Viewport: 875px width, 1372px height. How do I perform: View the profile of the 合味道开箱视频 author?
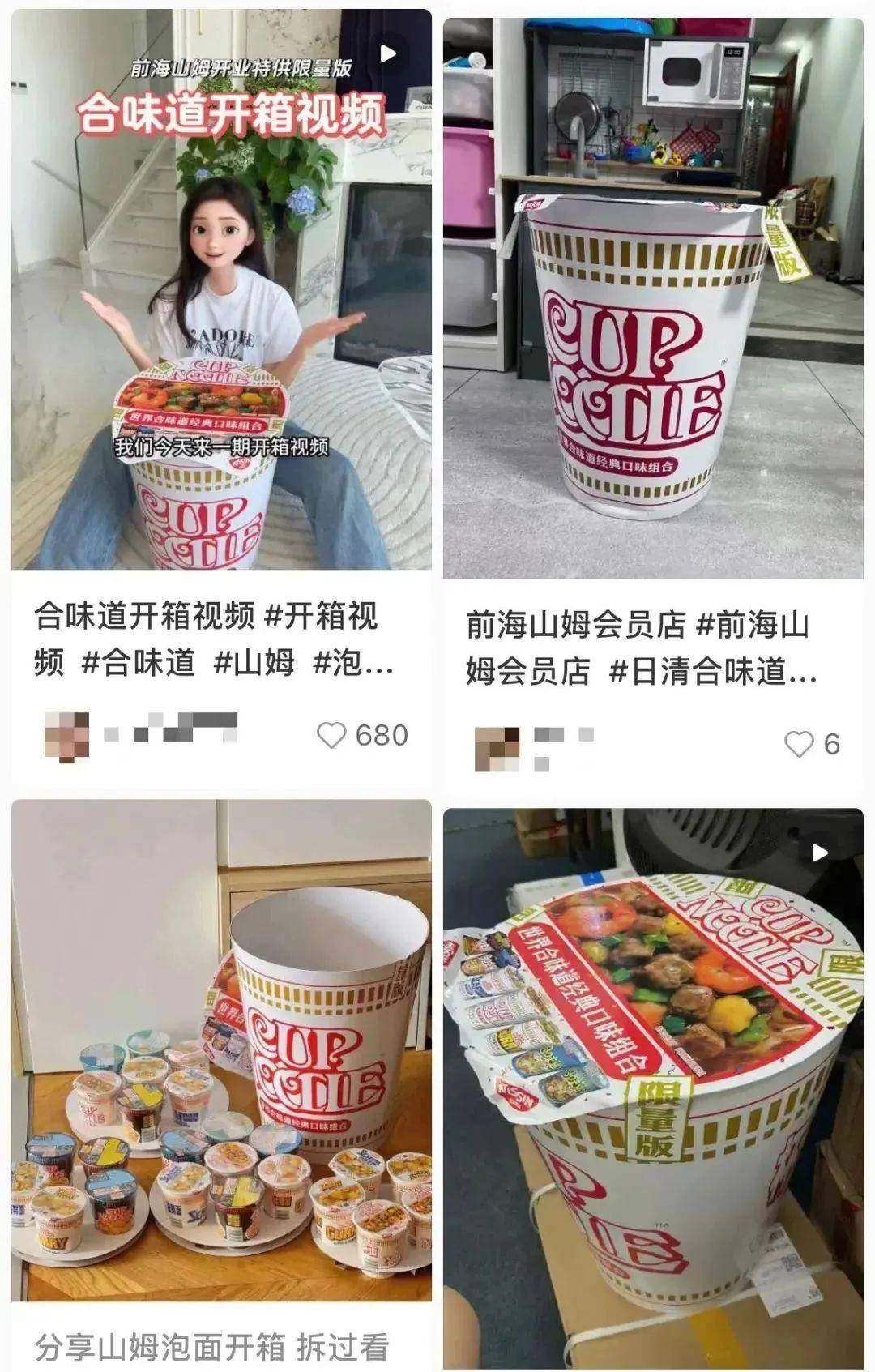67,736
